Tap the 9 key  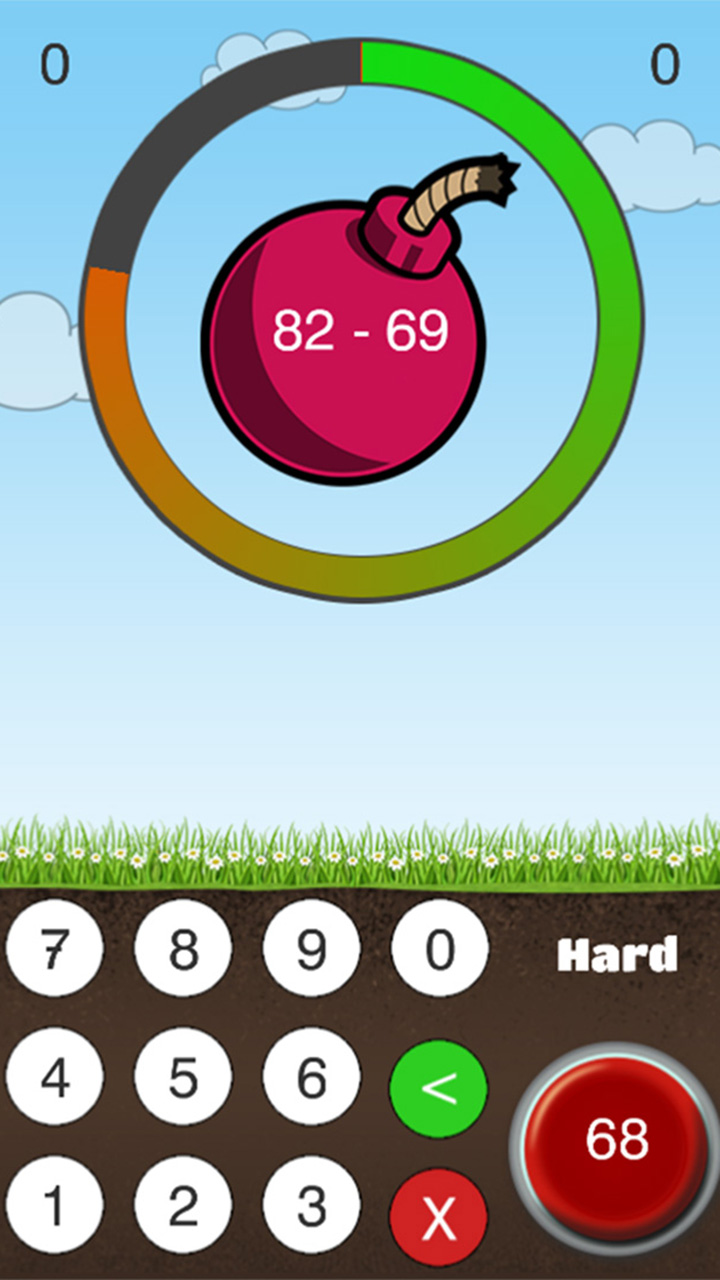point(311,948)
